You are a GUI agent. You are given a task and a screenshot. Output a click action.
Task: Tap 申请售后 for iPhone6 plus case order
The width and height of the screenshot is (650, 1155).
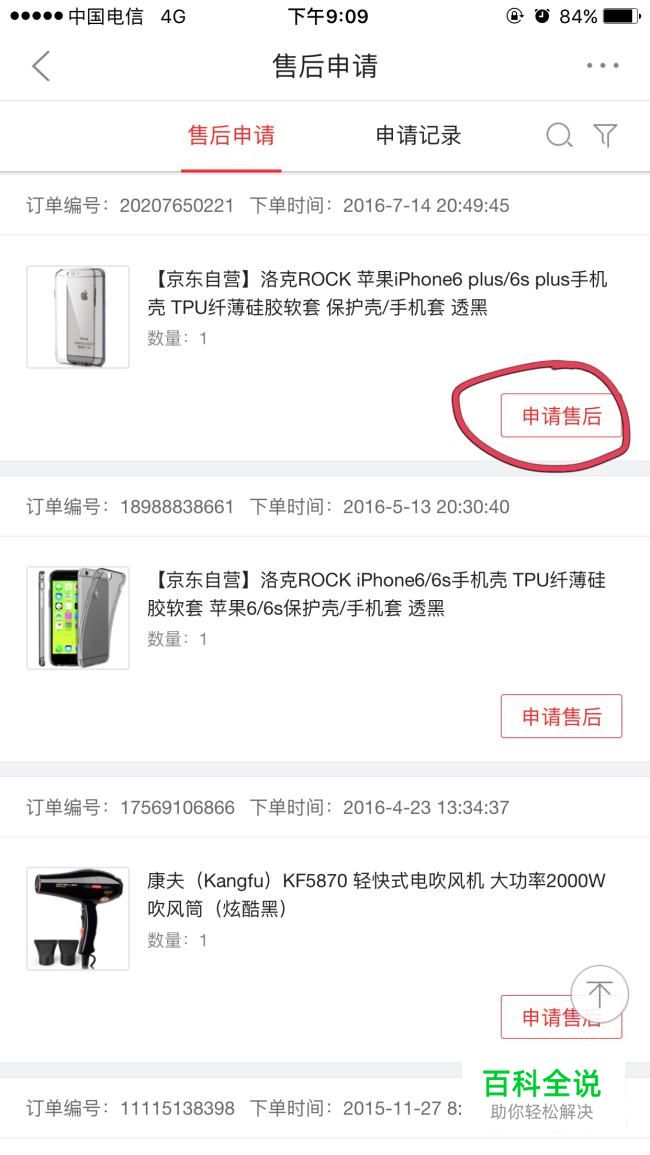click(x=562, y=415)
